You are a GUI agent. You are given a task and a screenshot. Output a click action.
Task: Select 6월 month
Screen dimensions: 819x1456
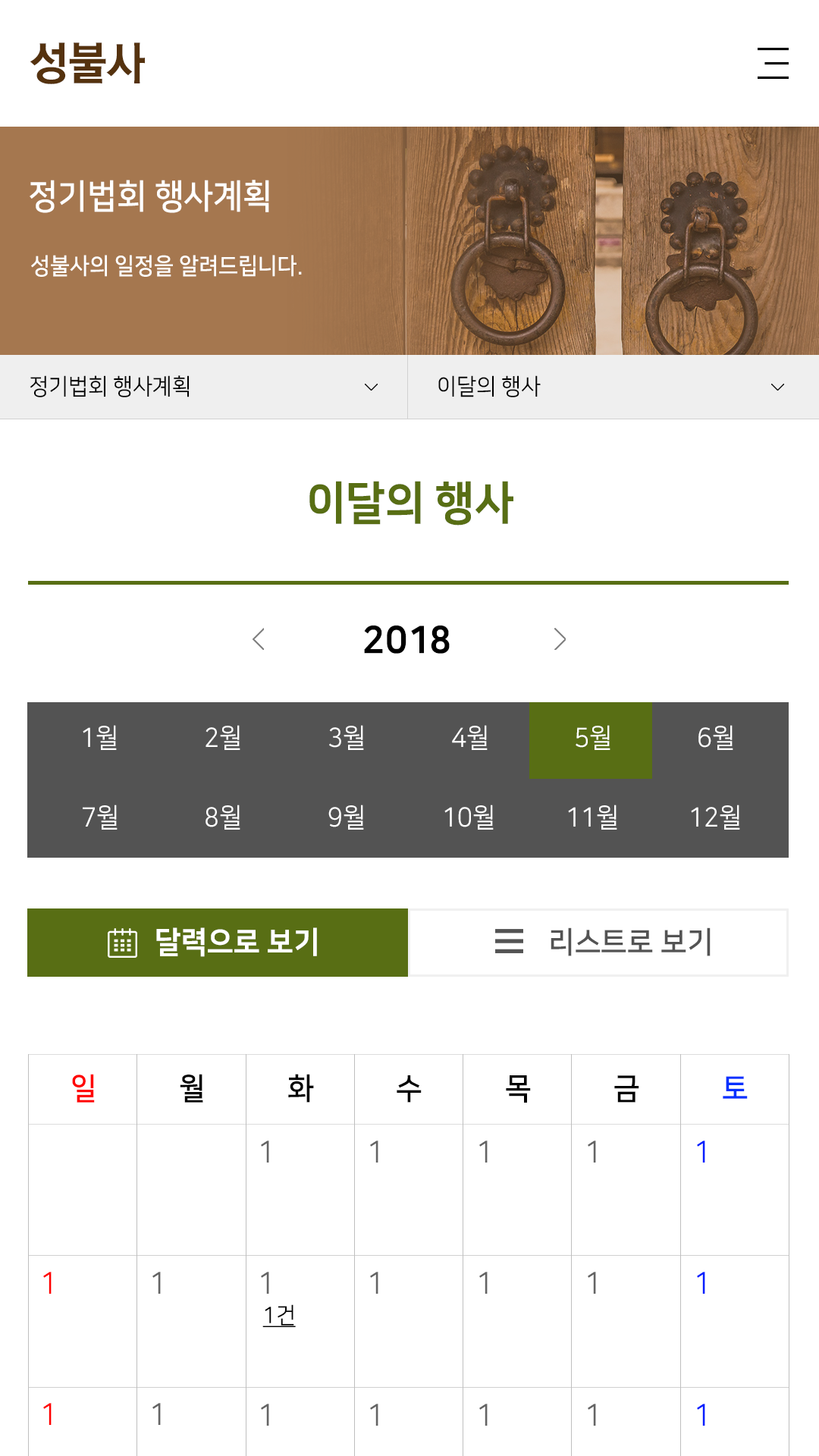click(x=715, y=738)
